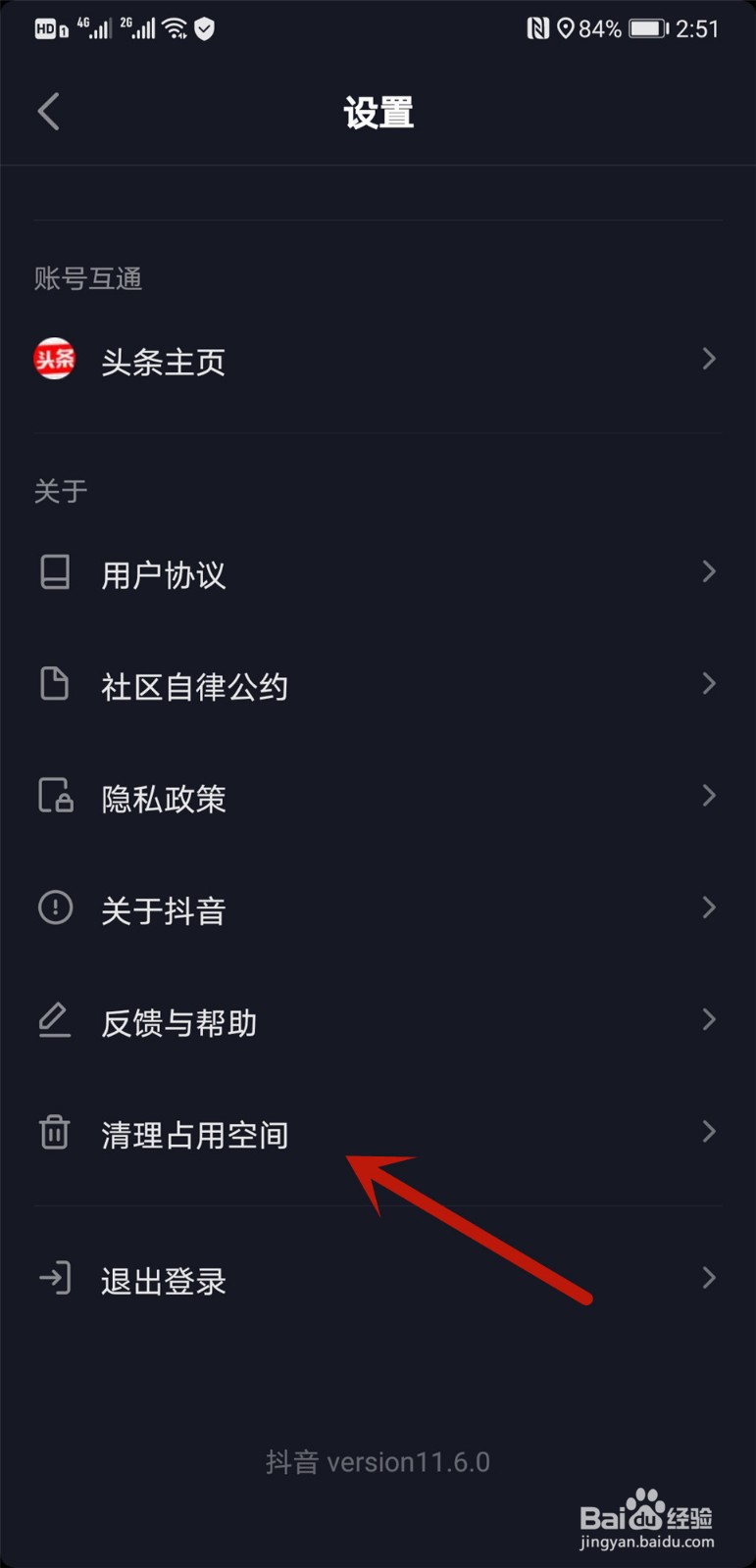Go back from the 设置 page
The width and height of the screenshot is (756, 1568).
49,112
